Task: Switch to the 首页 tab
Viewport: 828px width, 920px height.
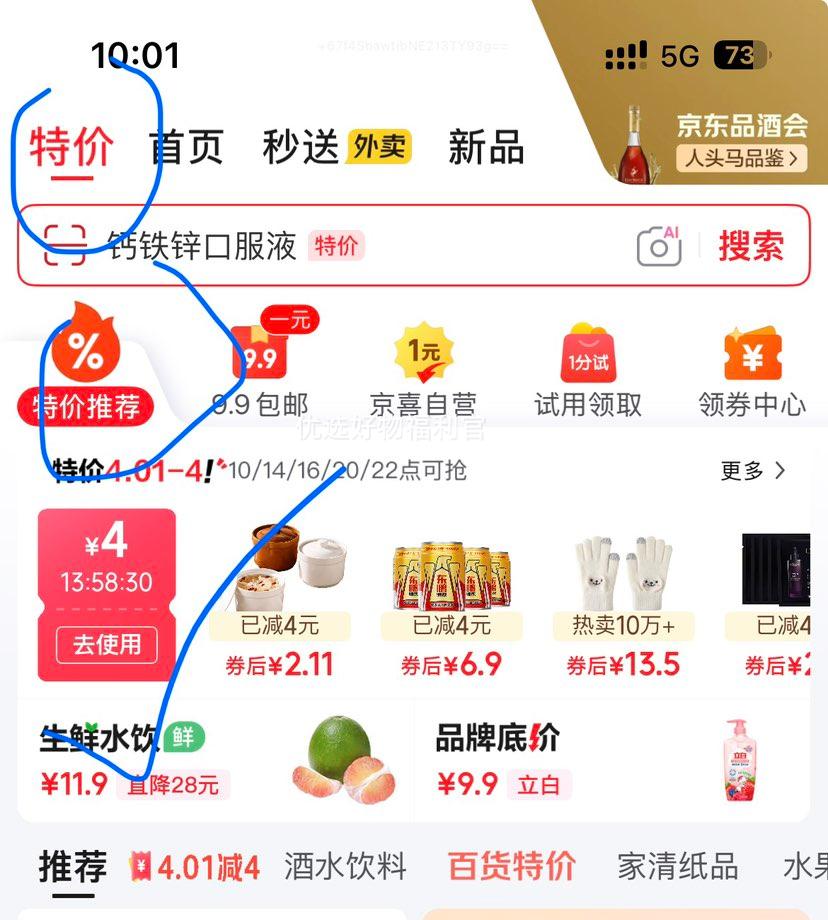Action: point(186,147)
